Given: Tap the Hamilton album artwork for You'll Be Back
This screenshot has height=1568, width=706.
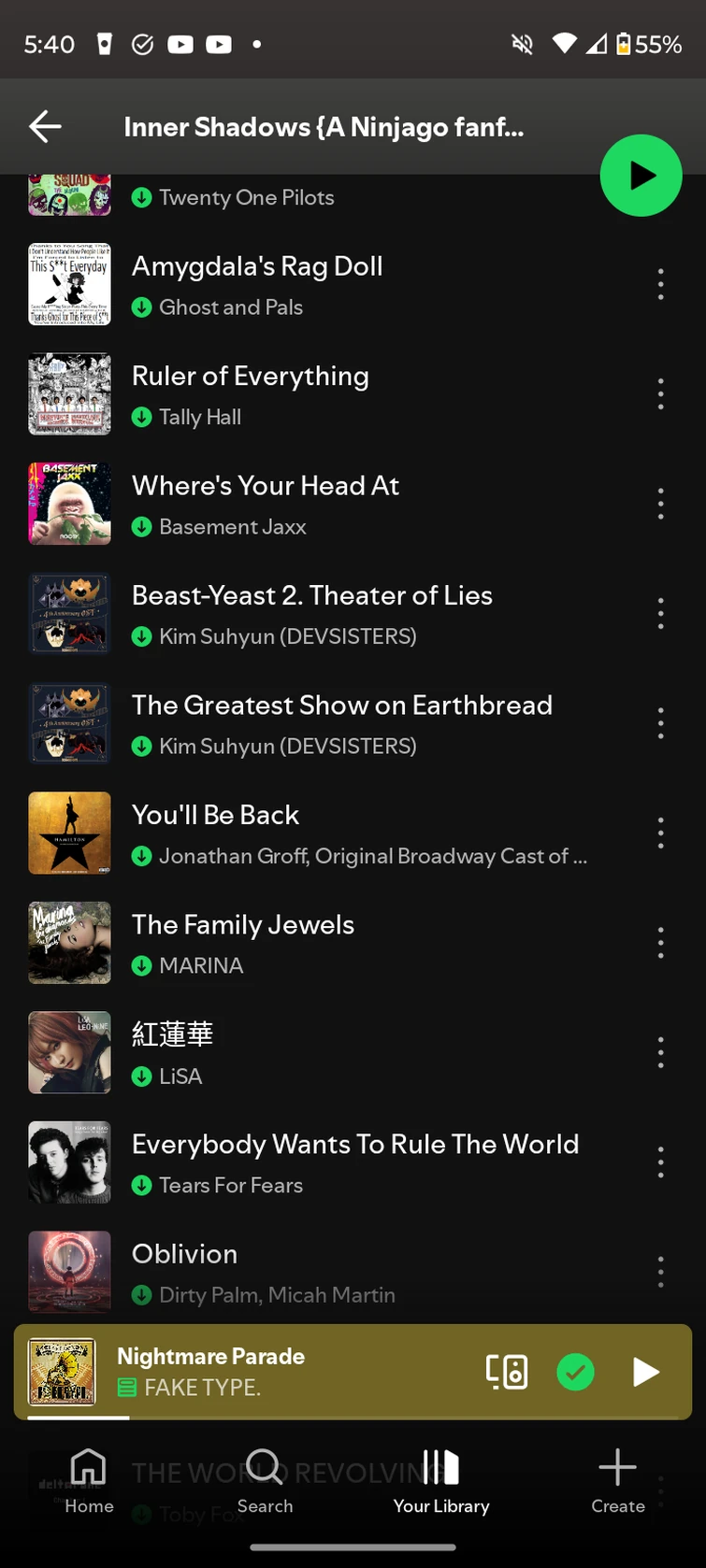Looking at the screenshot, I should click(69, 833).
